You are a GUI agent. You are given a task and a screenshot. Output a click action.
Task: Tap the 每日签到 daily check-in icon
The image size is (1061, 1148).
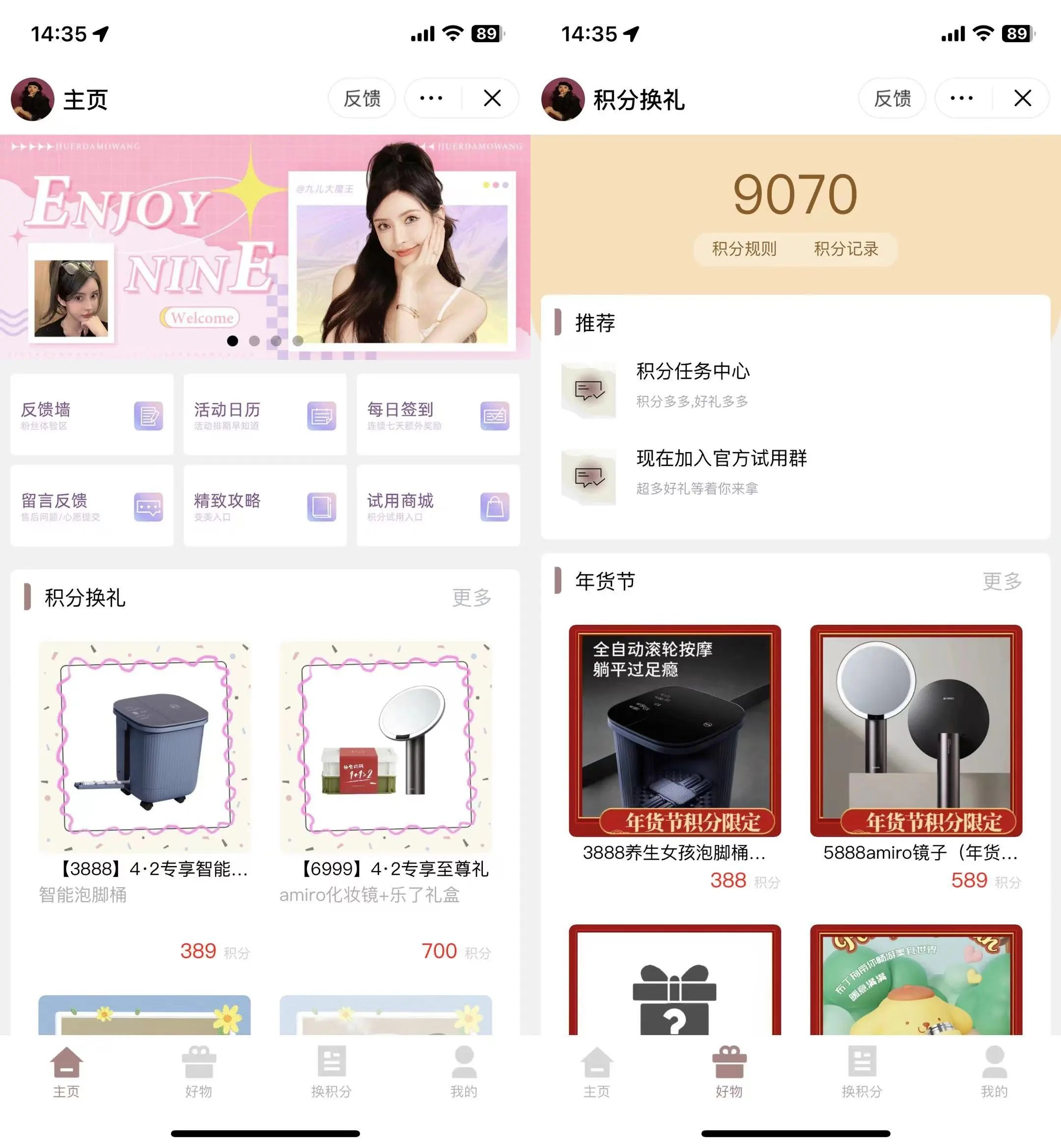(x=495, y=417)
